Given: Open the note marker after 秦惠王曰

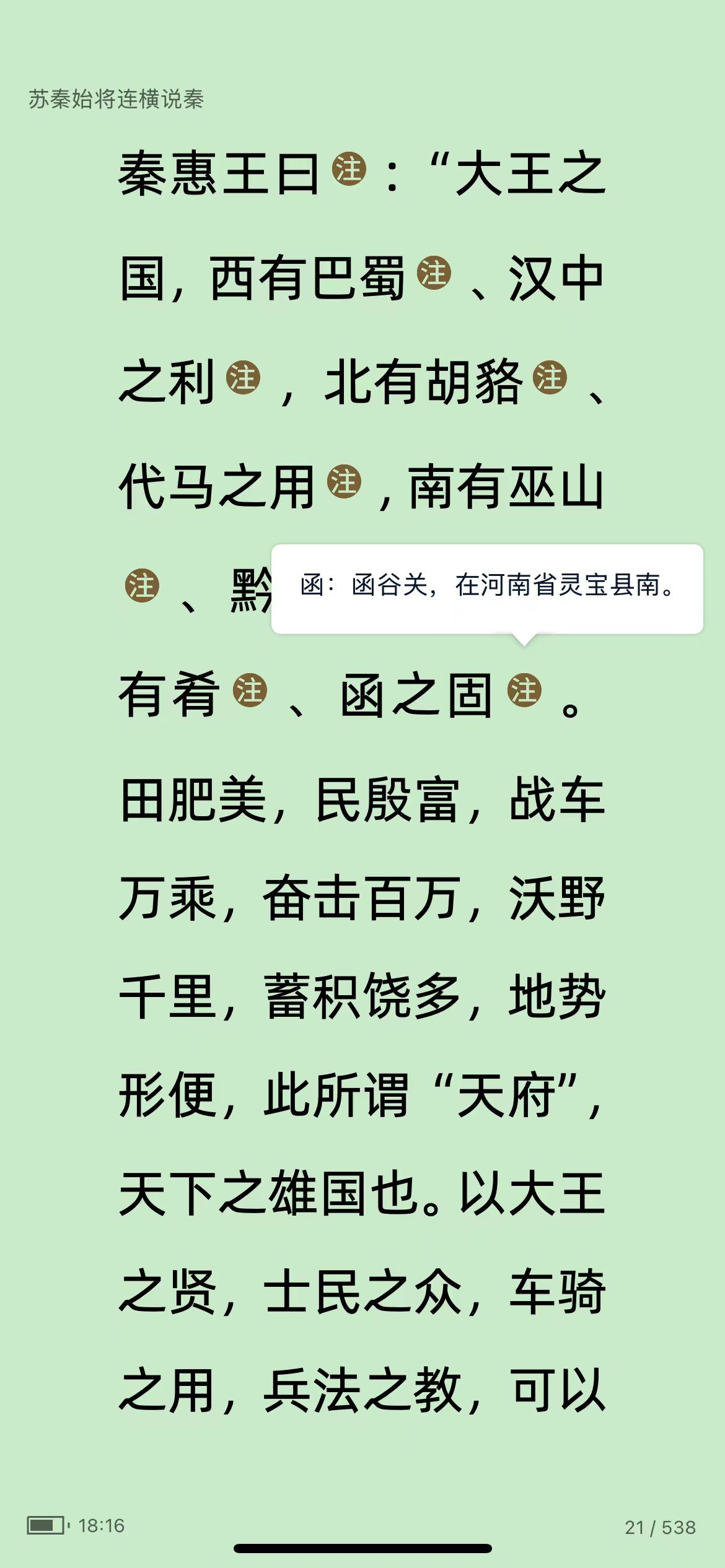Looking at the screenshot, I should pos(349,169).
